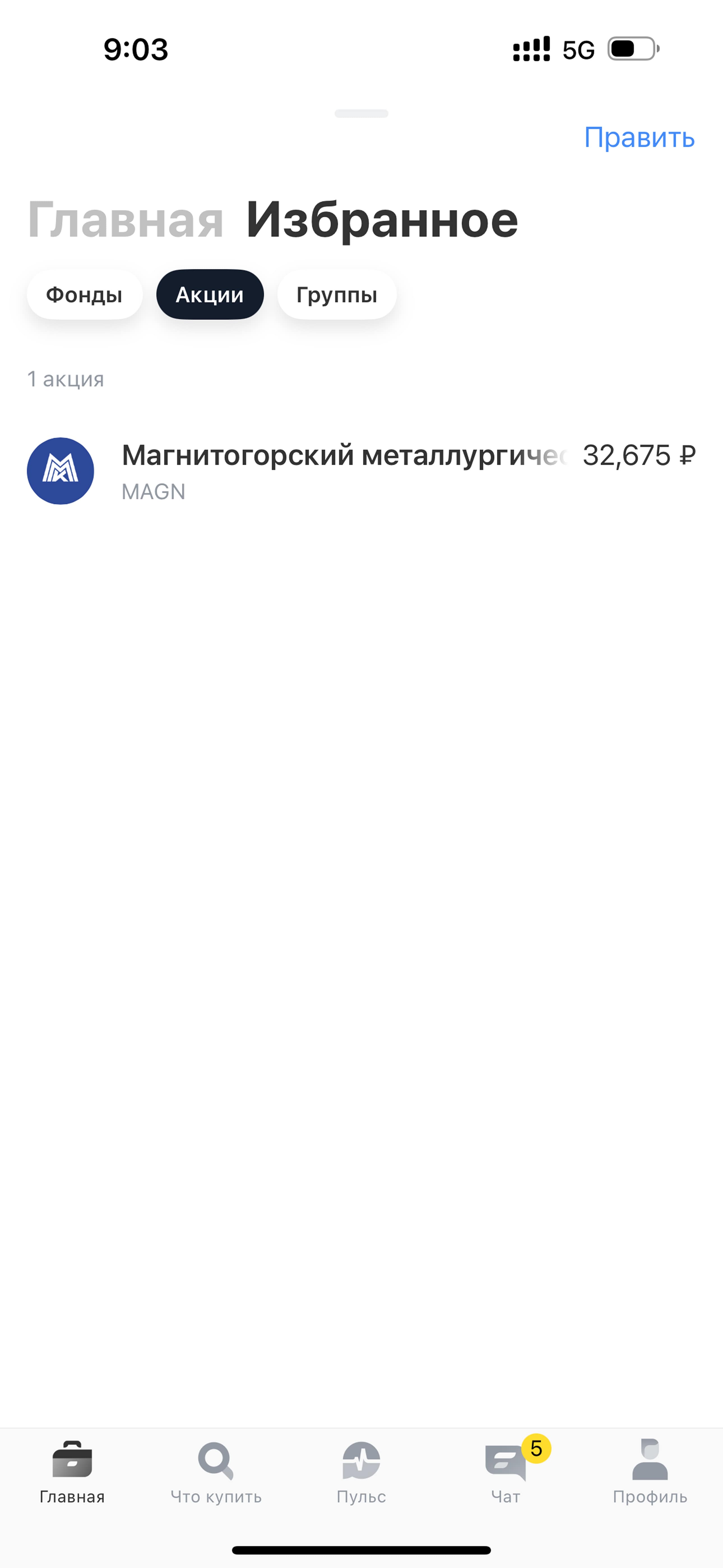The width and height of the screenshot is (723, 1568).
Task: Select the Группы filter chip
Action: coord(337,295)
